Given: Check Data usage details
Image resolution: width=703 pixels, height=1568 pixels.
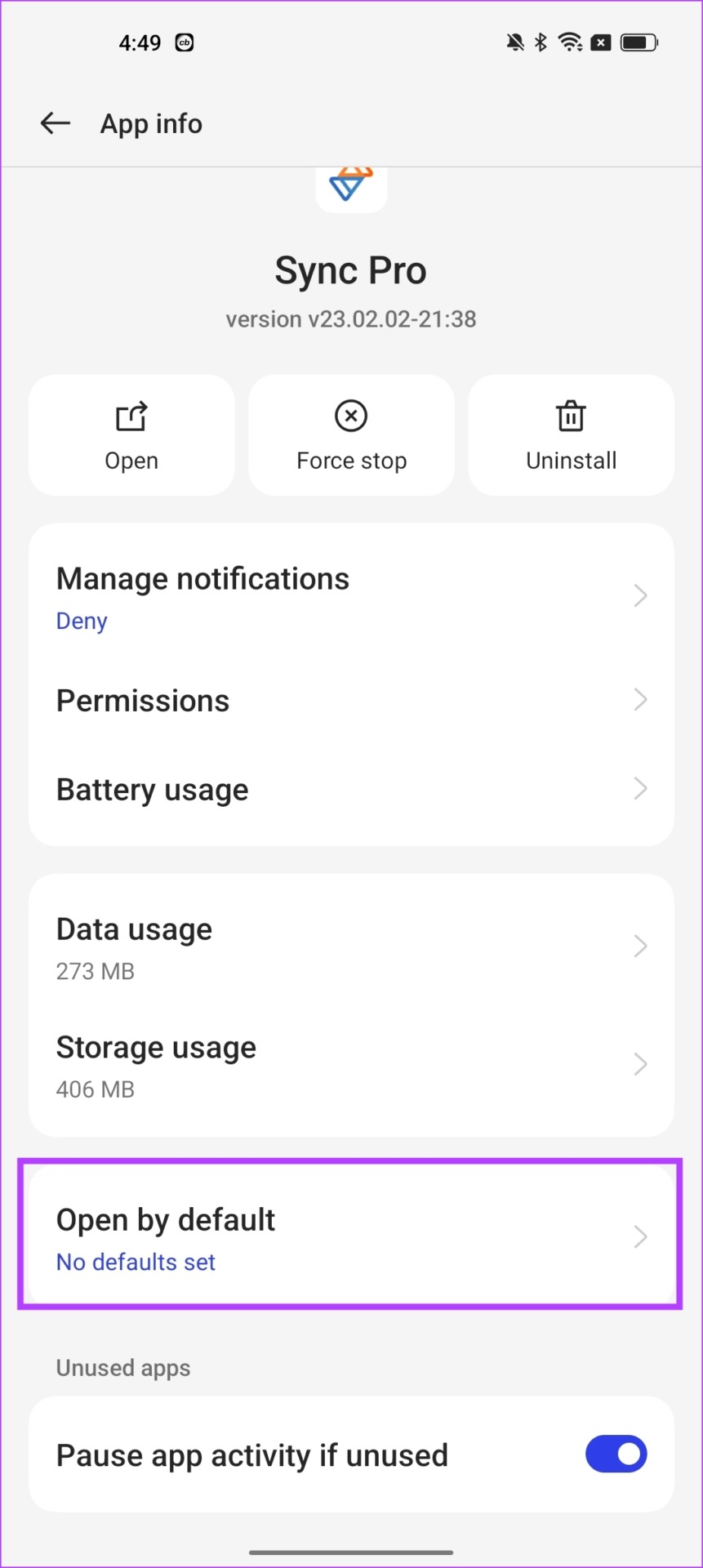Looking at the screenshot, I should click(351, 947).
